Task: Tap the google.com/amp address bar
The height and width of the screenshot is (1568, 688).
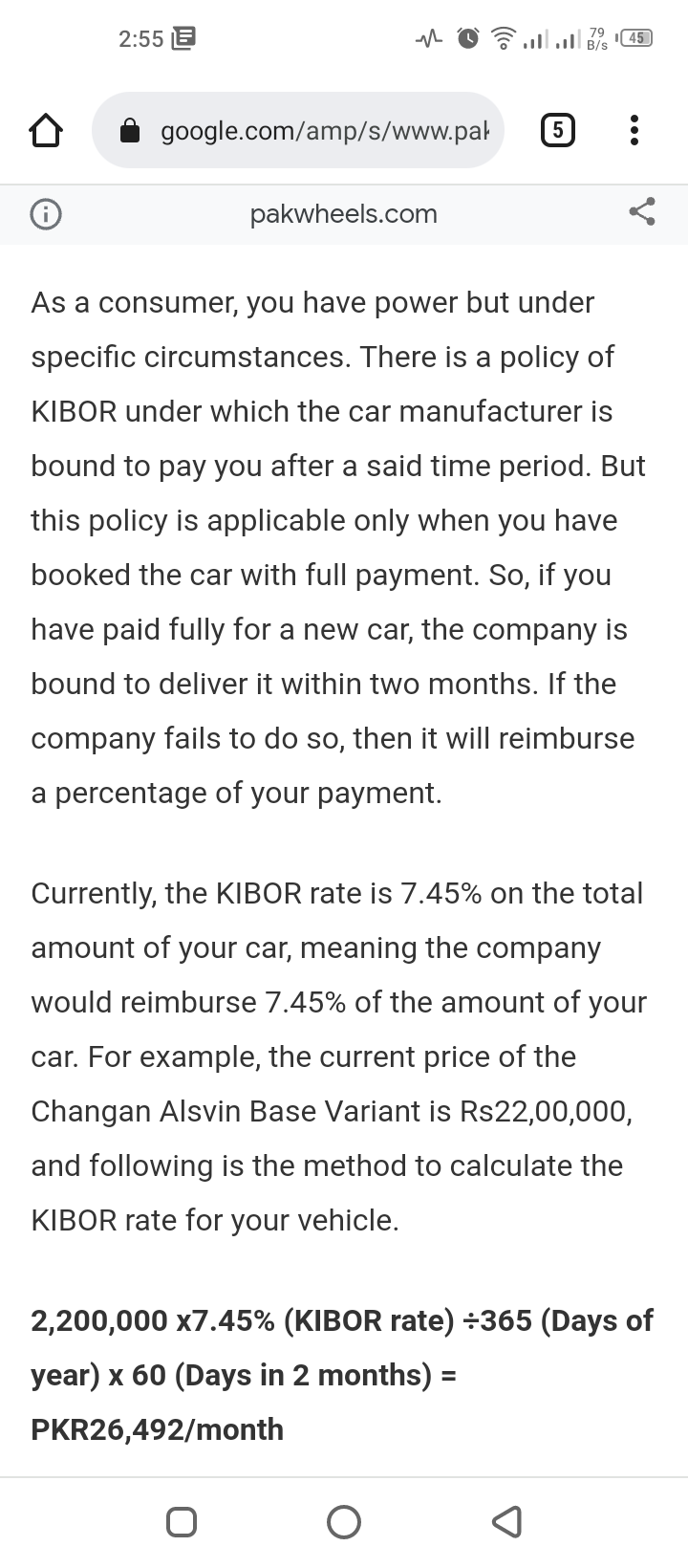Action: point(298,130)
